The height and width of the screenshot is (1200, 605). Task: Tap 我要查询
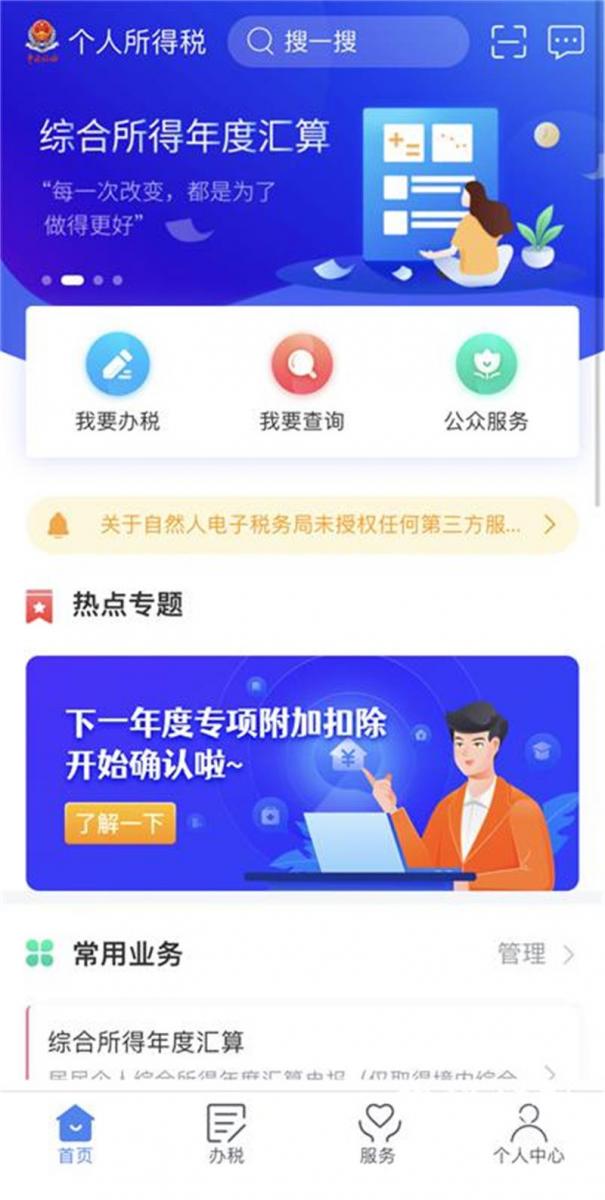(x=302, y=382)
